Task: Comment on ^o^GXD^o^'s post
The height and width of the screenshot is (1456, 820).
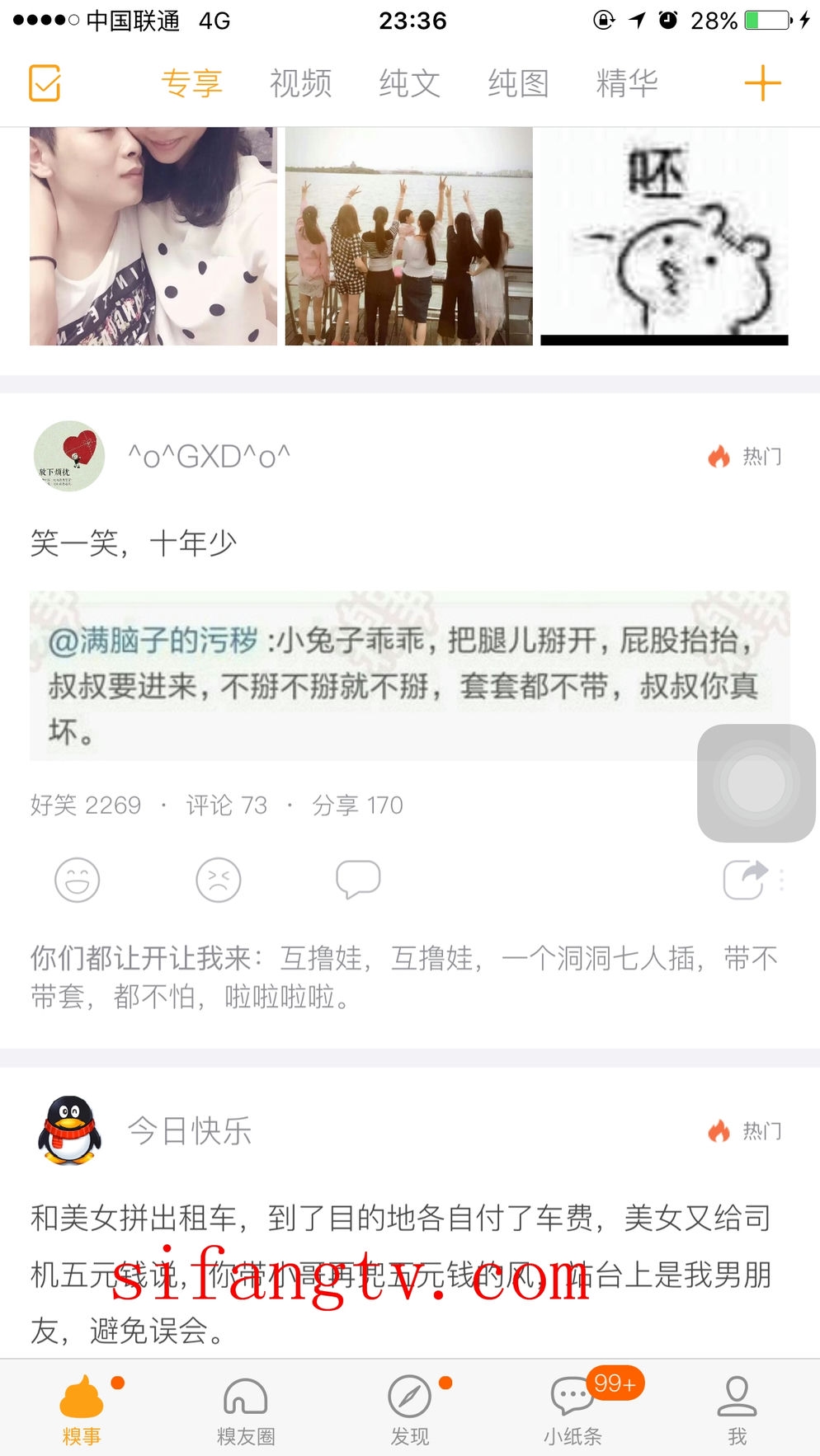Action: pos(358,880)
